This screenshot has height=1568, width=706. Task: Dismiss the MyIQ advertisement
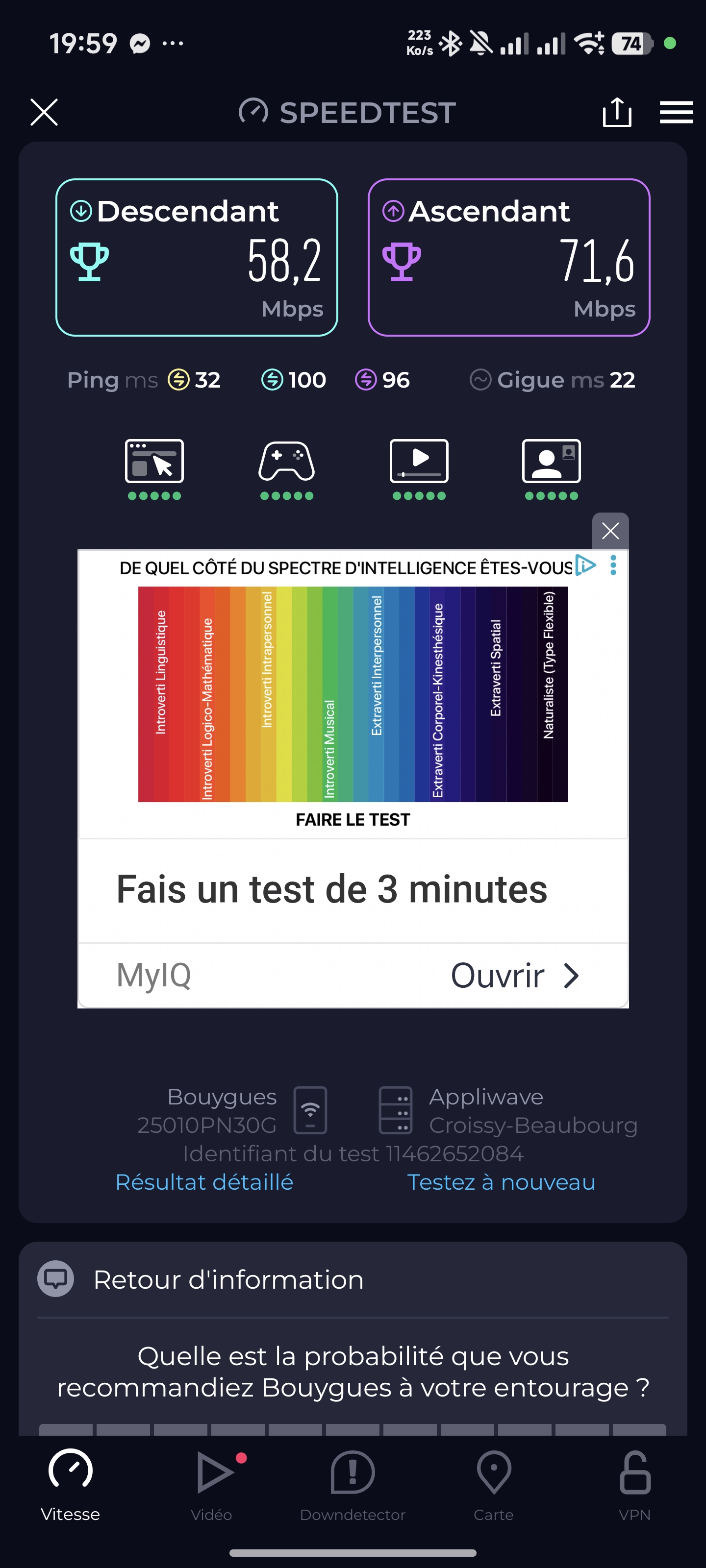click(x=610, y=531)
